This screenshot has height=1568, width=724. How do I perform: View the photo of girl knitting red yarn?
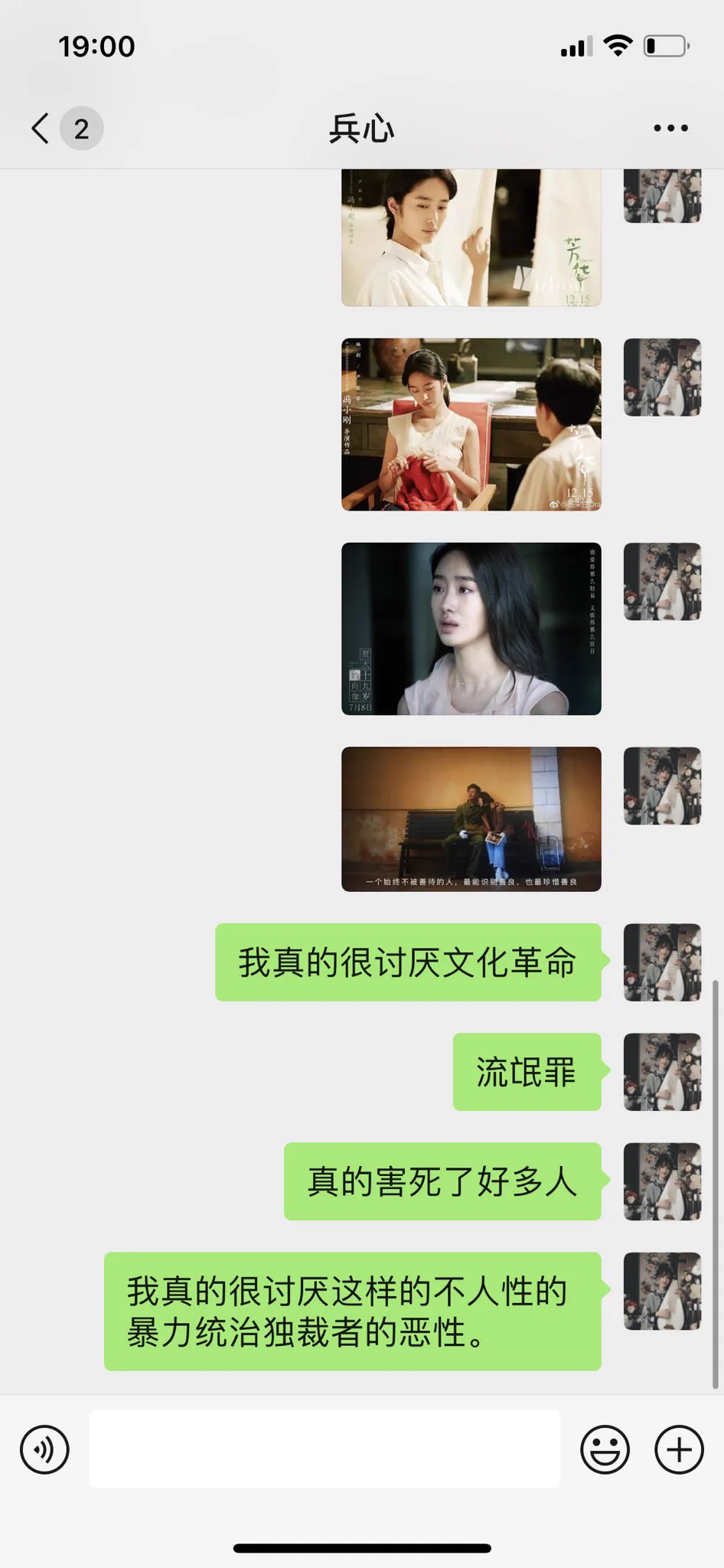471,424
